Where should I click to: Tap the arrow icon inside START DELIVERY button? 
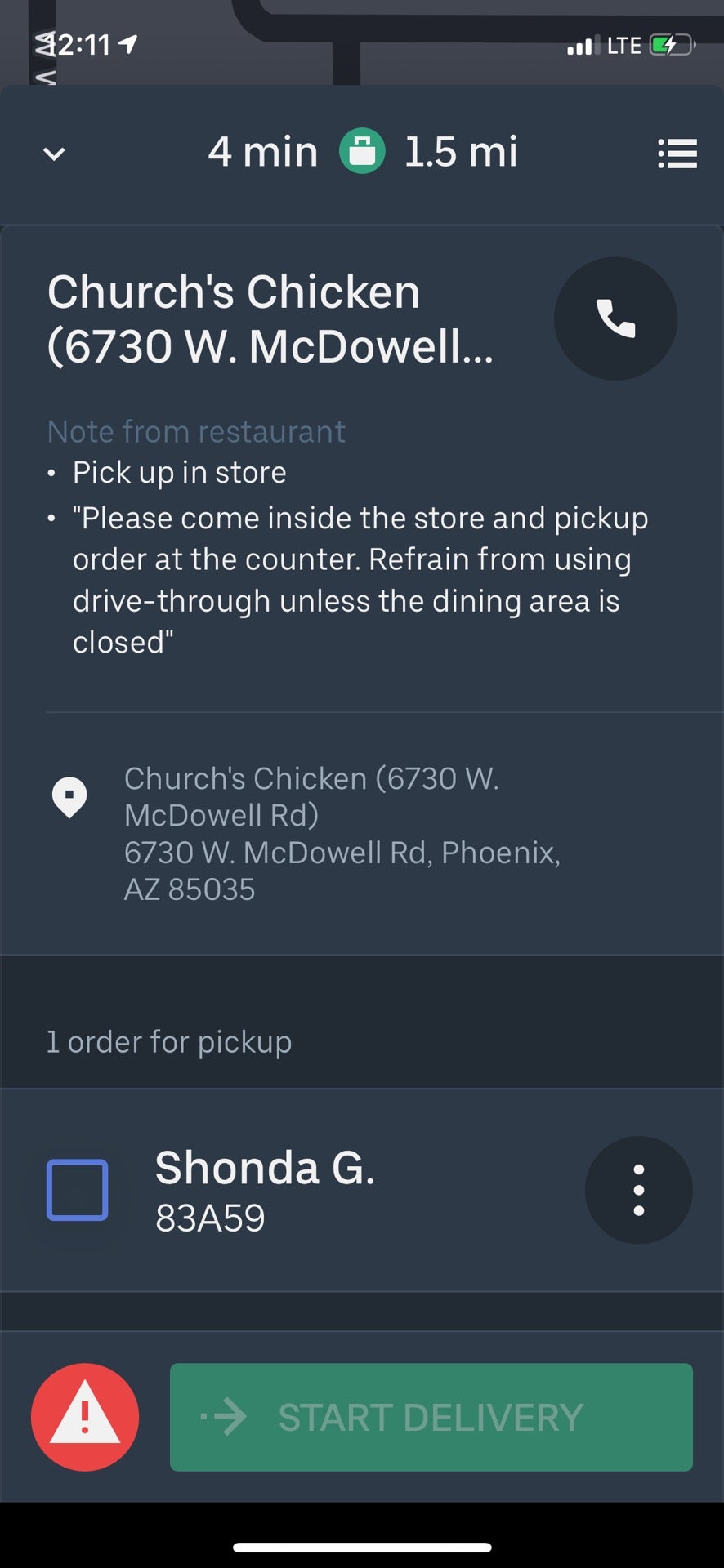coord(222,1417)
